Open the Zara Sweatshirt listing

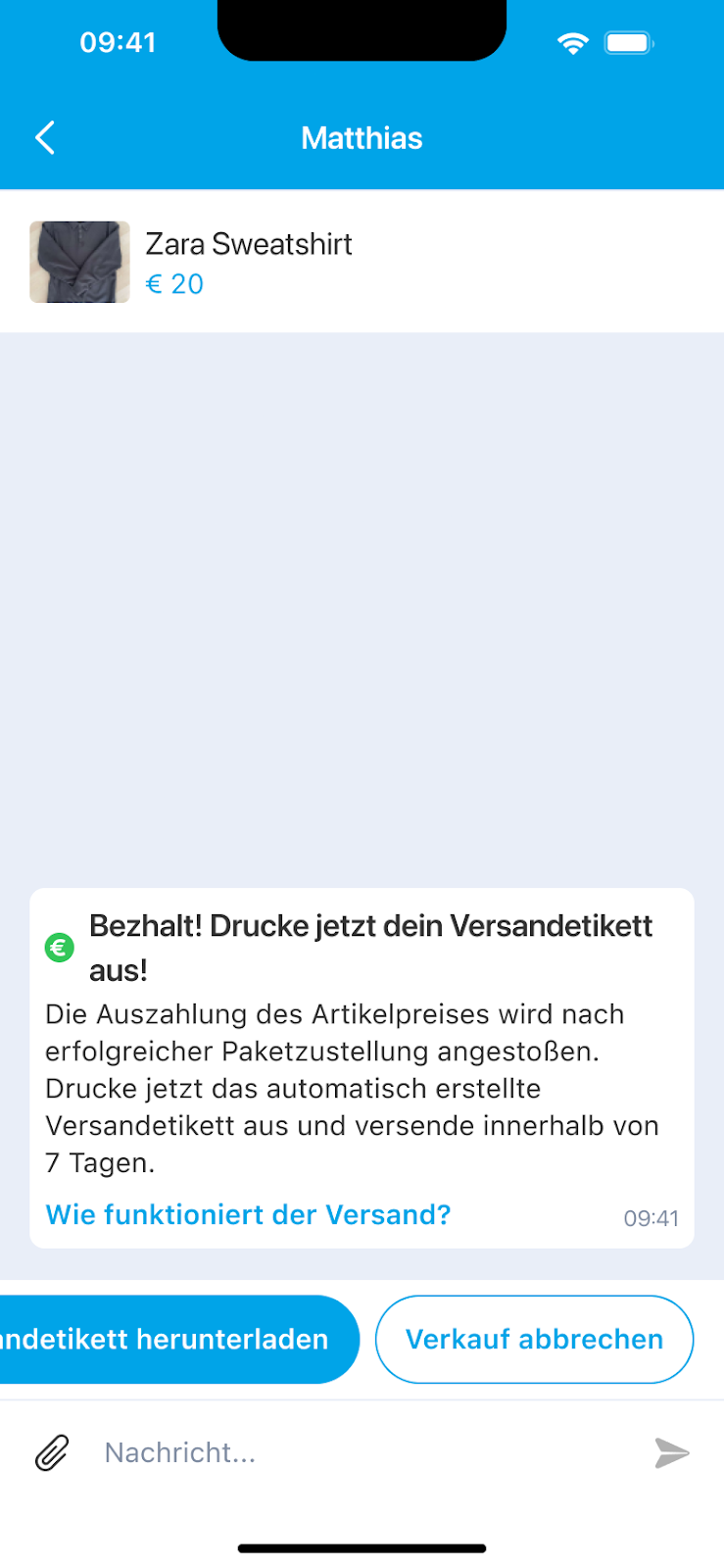click(x=249, y=262)
